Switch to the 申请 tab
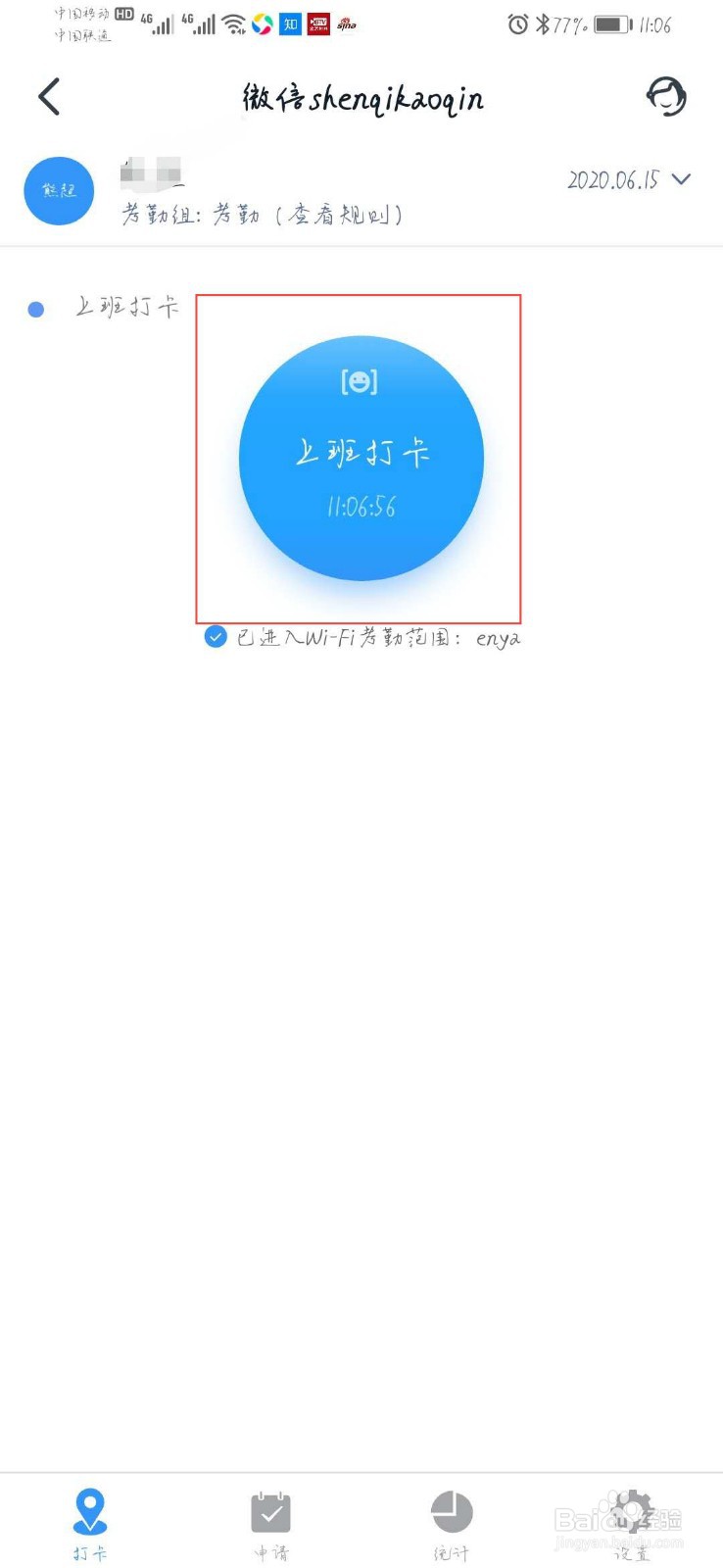 coord(271,1525)
